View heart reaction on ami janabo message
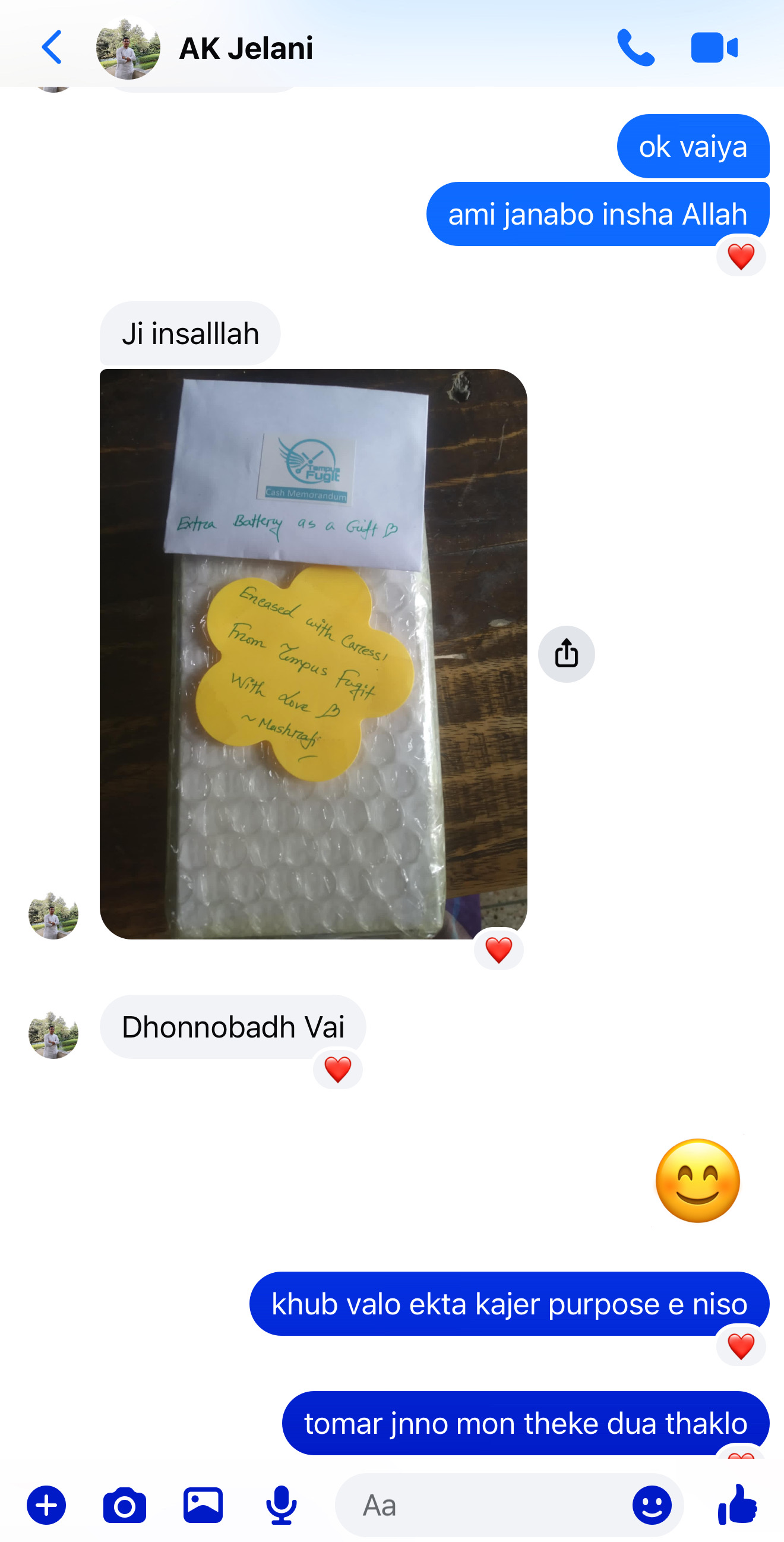 740,257
